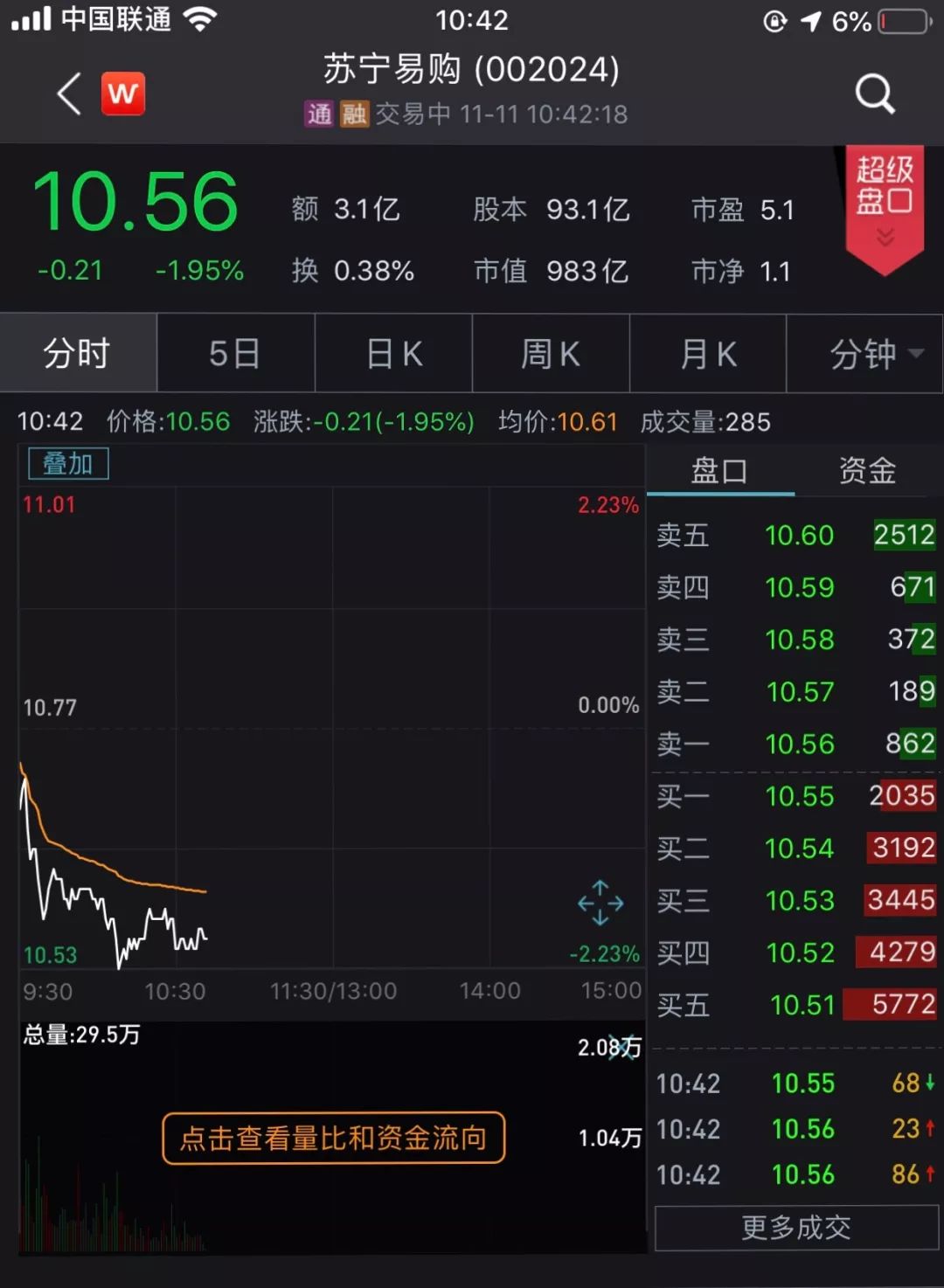Switch to the 资金 tab
The width and height of the screenshot is (944, 1288).
click(x=868, y=471)
